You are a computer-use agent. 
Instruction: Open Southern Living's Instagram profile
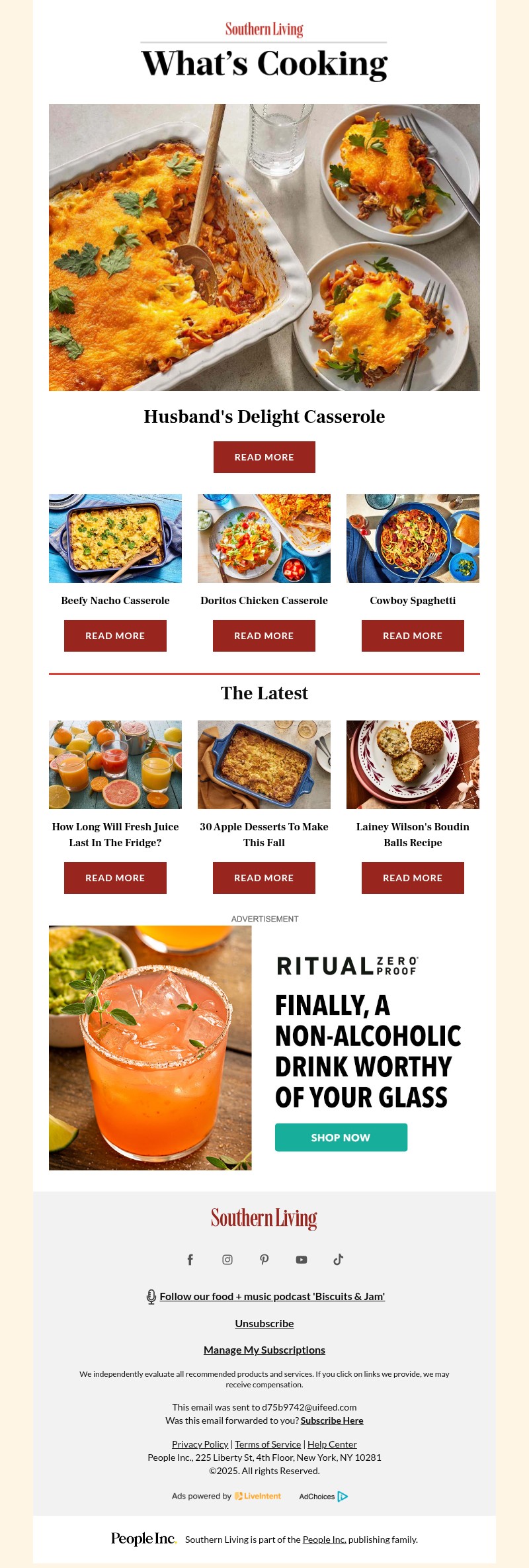(227, 1260)
